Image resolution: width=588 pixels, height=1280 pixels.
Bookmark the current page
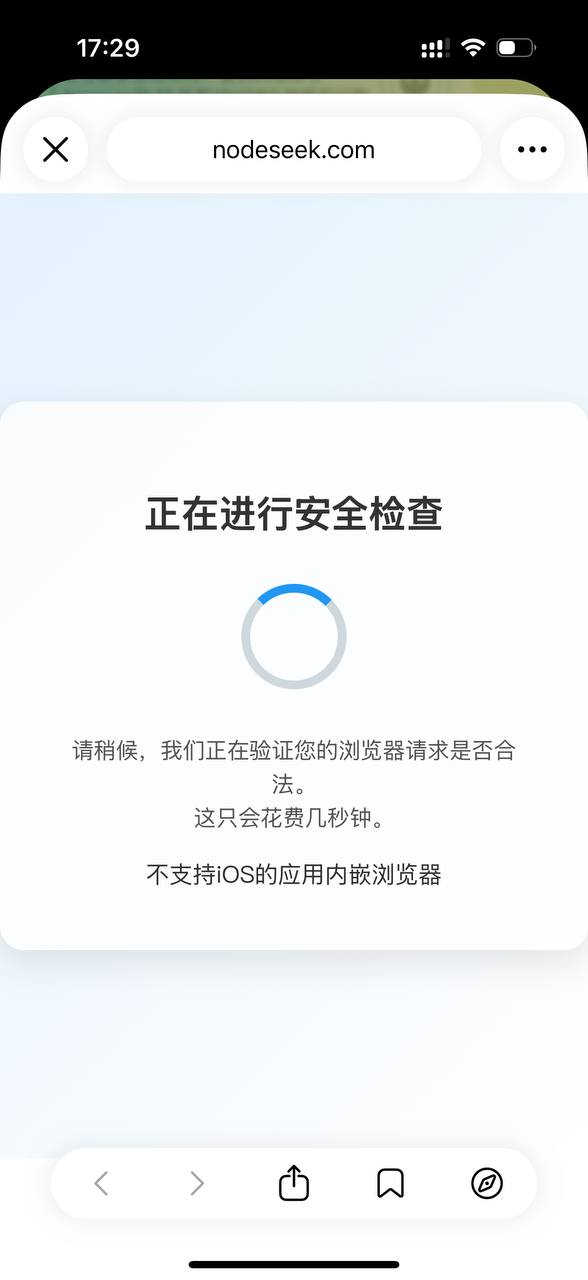(x=390, y=1184)
